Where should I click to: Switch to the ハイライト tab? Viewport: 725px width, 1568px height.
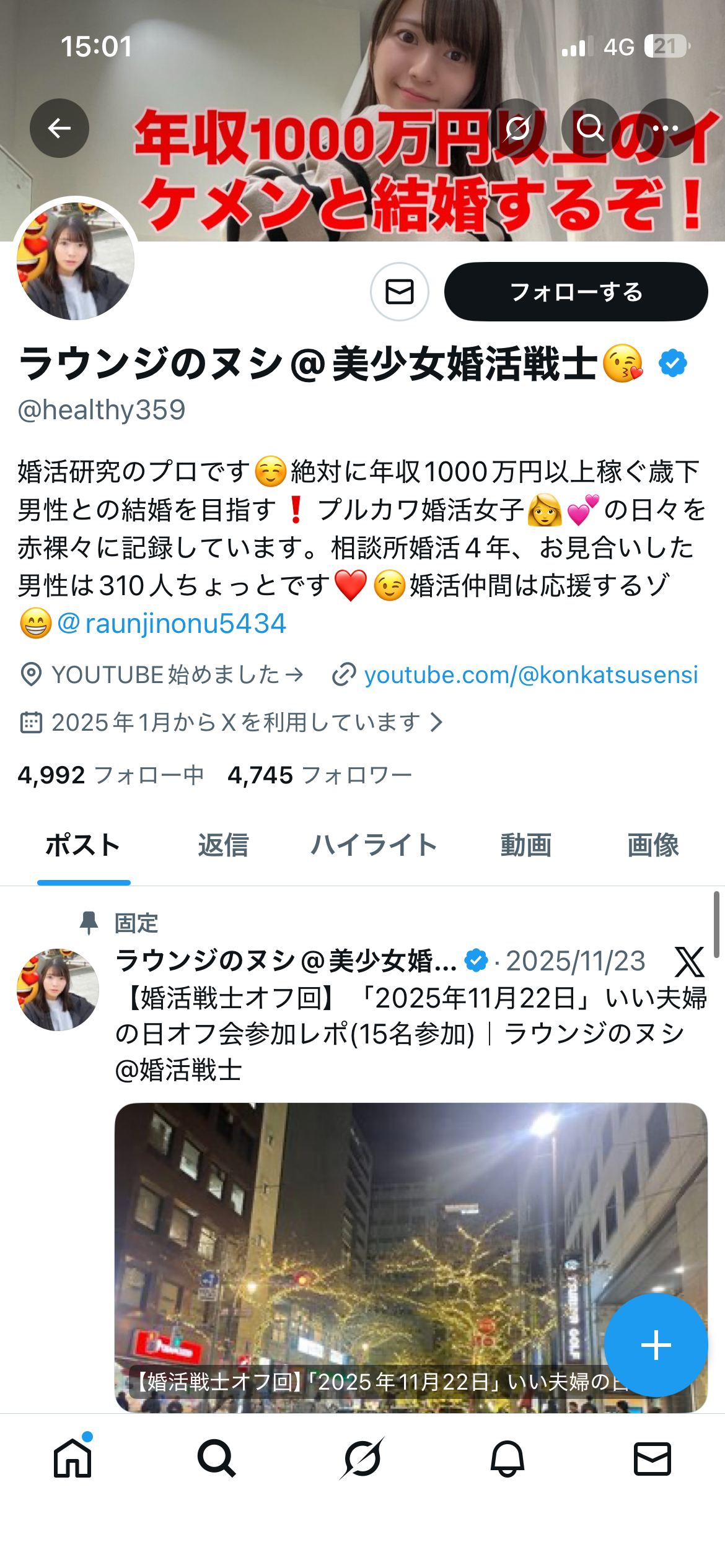[x=374, y=845]
